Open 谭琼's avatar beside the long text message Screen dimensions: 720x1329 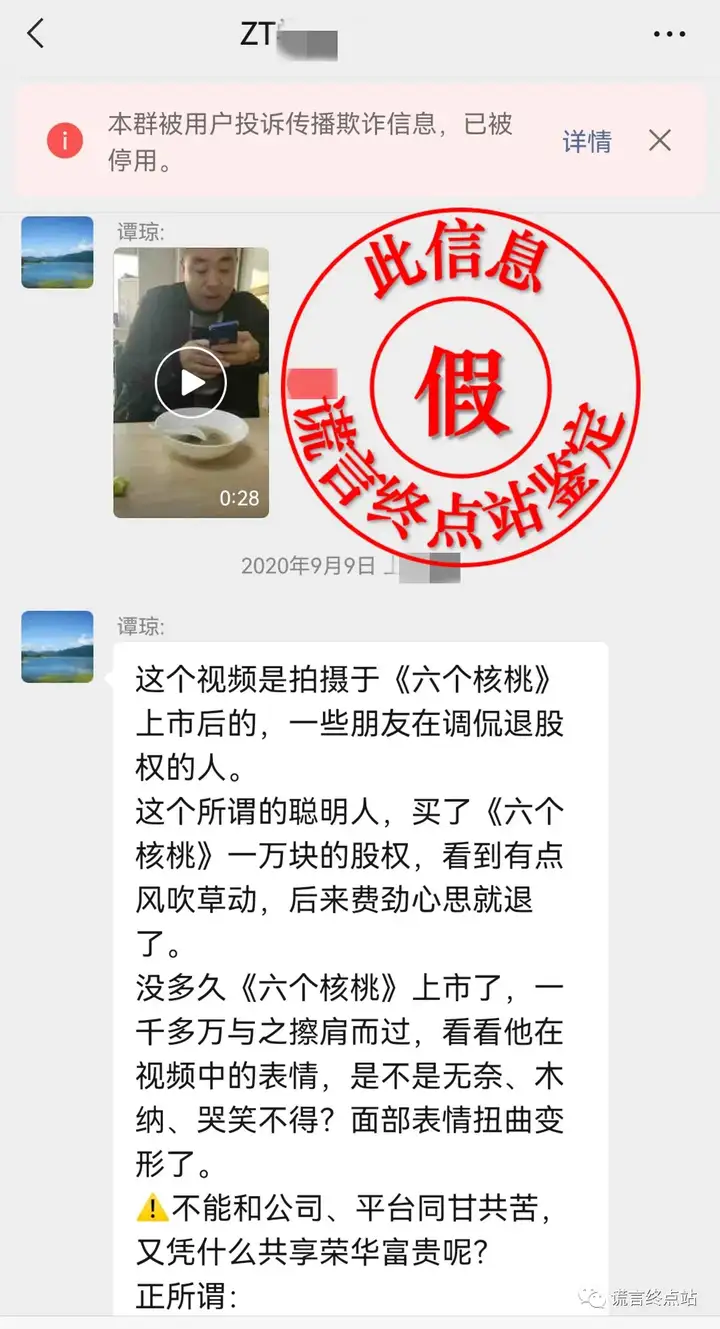(58, 647)
